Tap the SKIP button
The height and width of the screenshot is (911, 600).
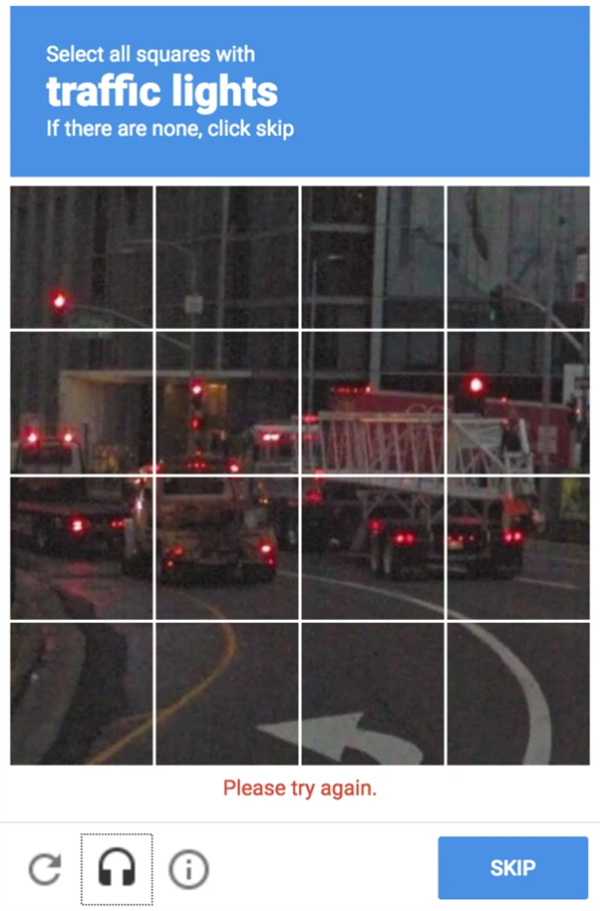click(512, 868)
